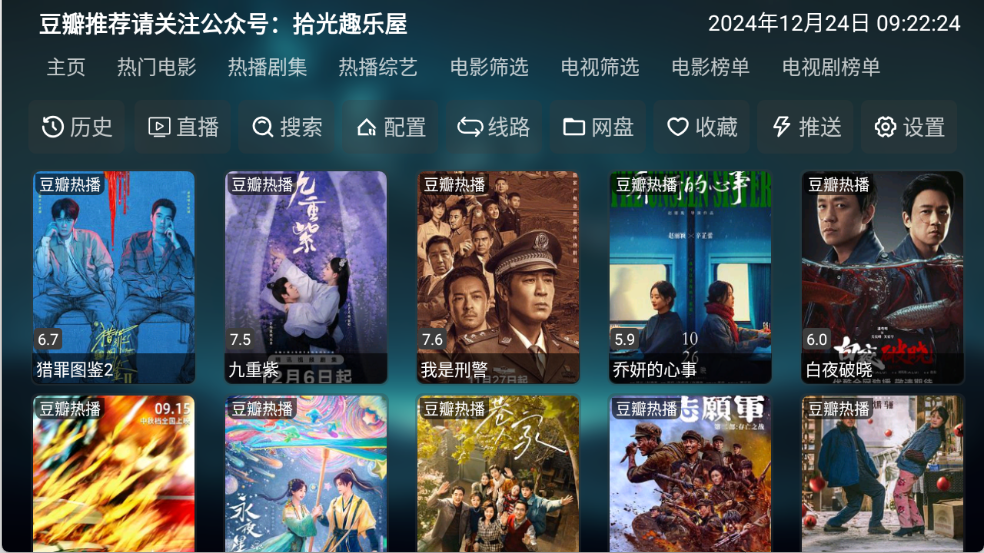984x553 pixels.
Task: Open the 白夜破晓 poster card
Action: click(882, 277)
